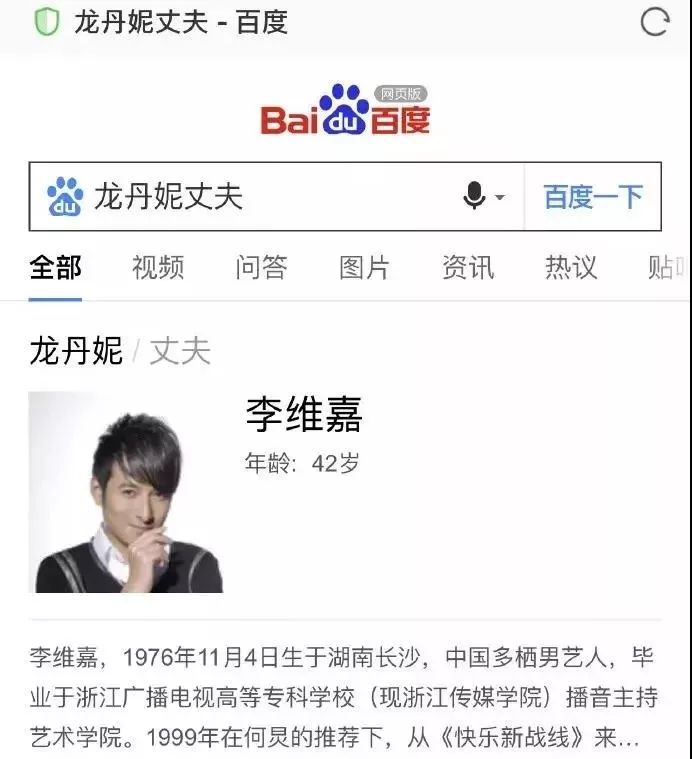Go to the 资讯 tab
The height and width of the screenshot is (759, 692).
pos(468,267)
